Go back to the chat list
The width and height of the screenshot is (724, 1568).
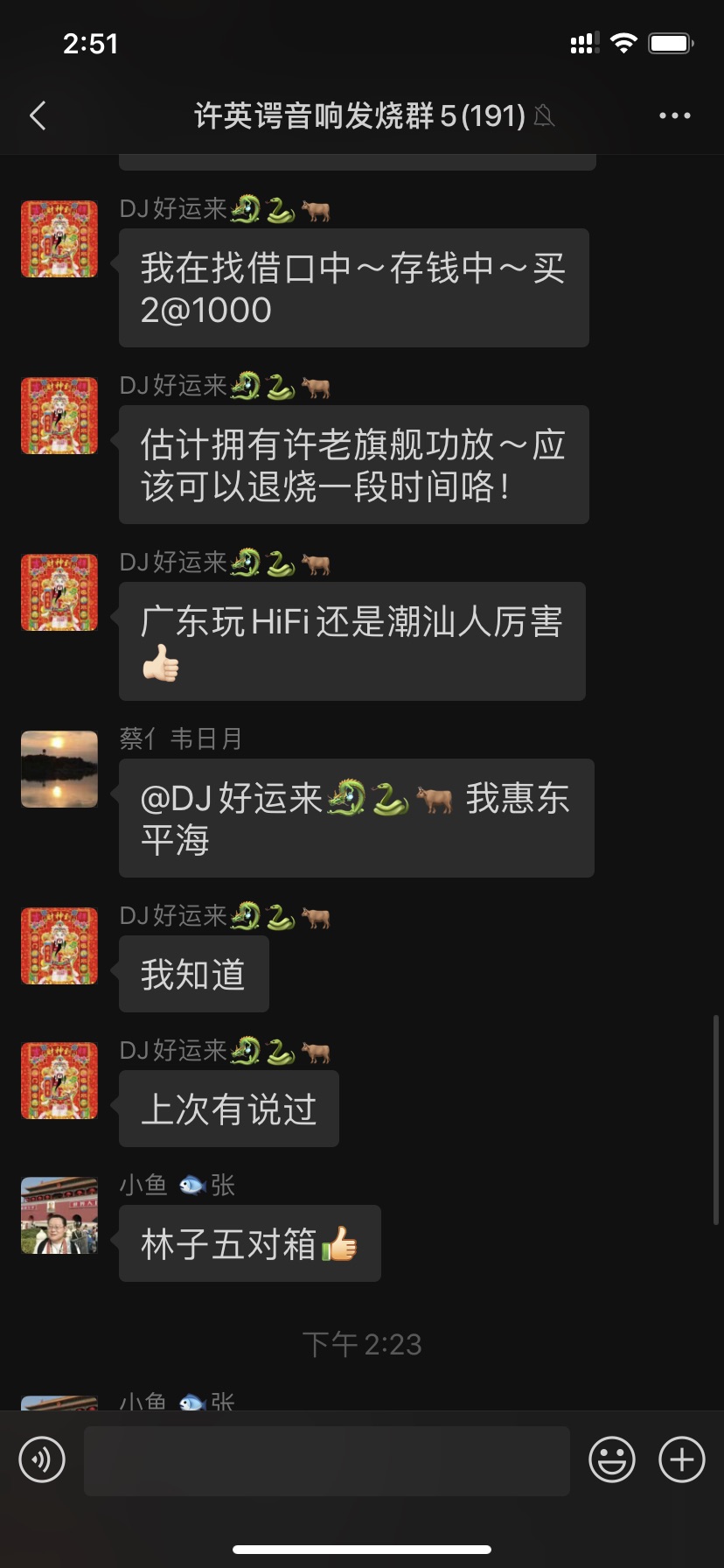38,115
